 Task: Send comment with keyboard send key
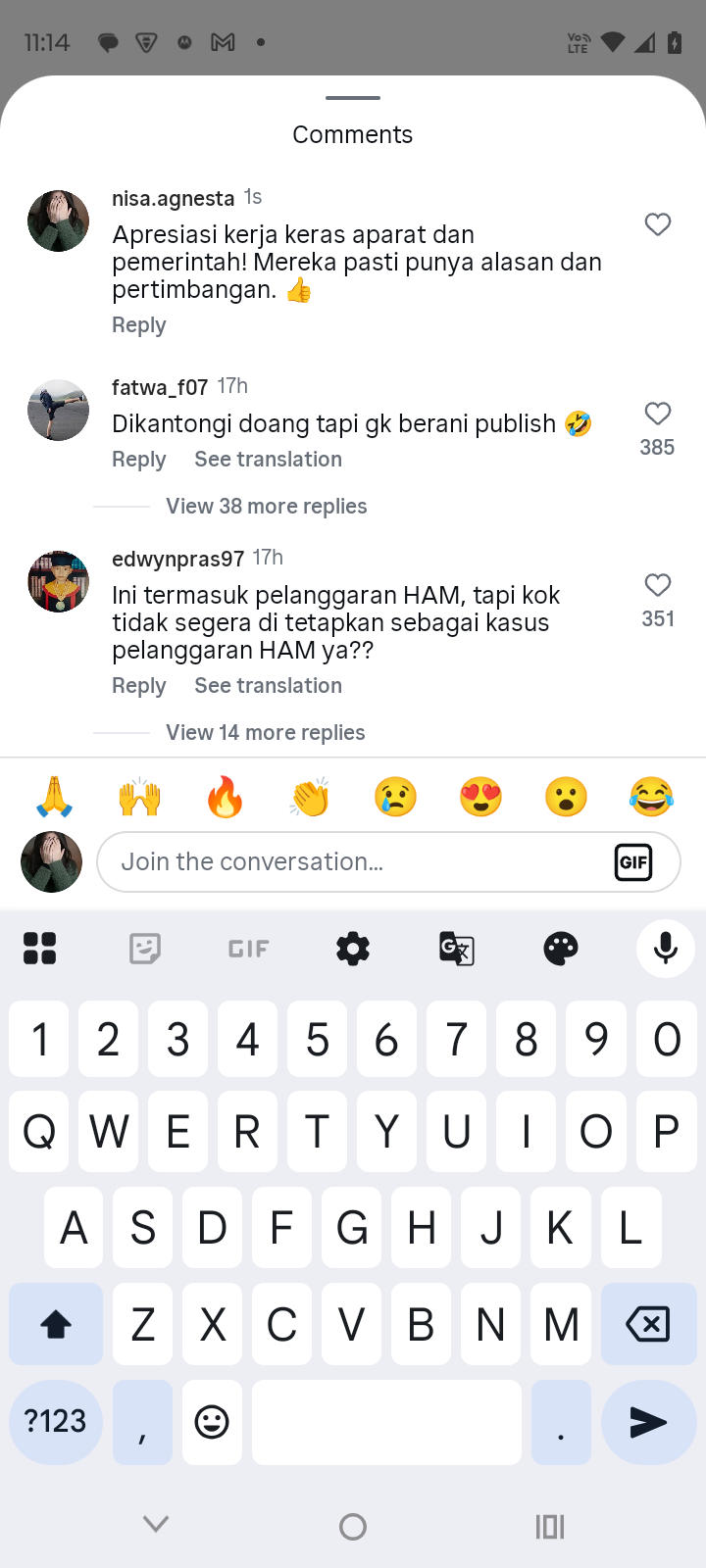click(647, 1422)
